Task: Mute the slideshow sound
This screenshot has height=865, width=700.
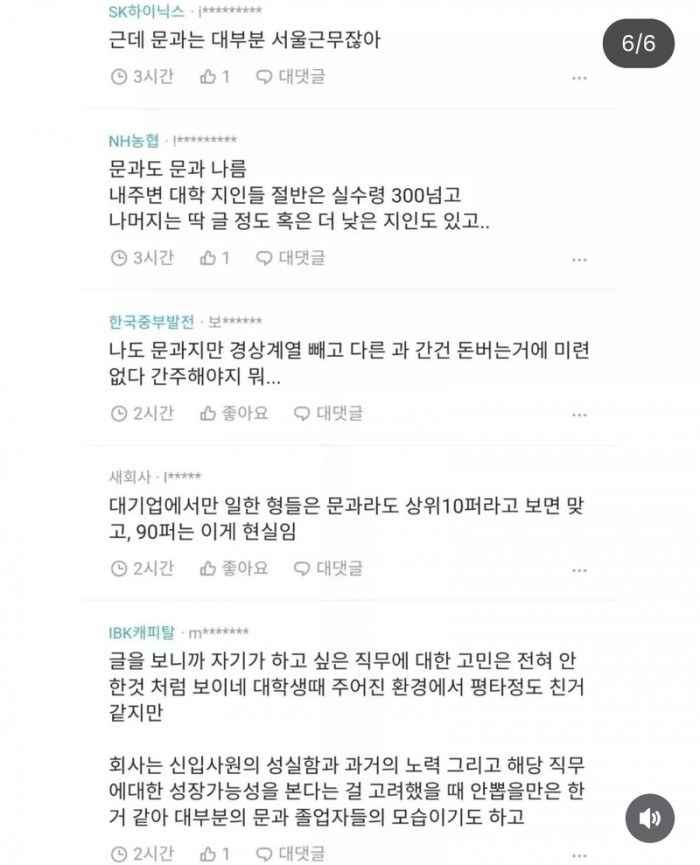Action: tap(650, 819)
